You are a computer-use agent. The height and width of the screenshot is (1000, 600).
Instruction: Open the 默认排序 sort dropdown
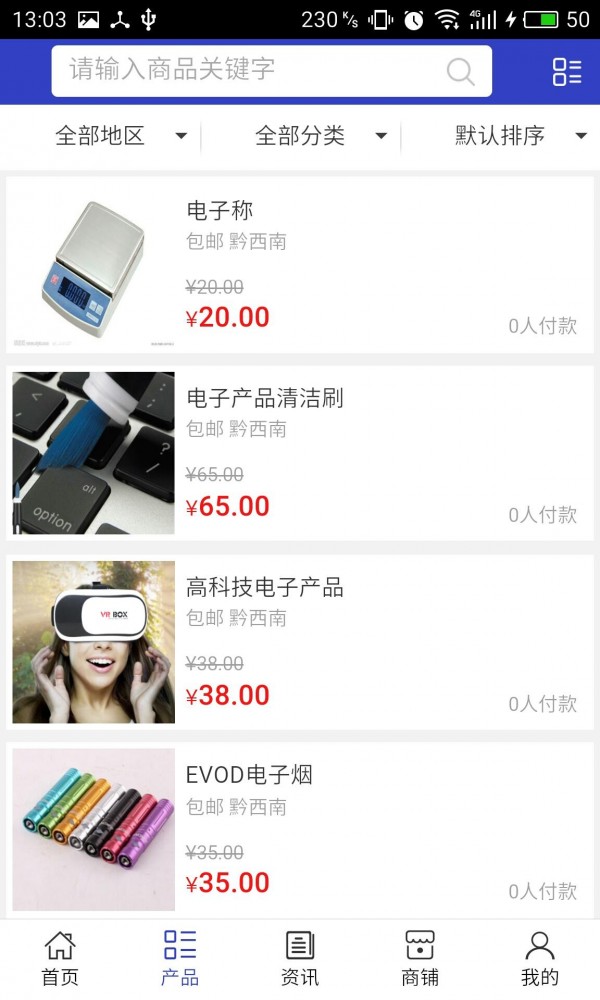(x=520, y=136)
